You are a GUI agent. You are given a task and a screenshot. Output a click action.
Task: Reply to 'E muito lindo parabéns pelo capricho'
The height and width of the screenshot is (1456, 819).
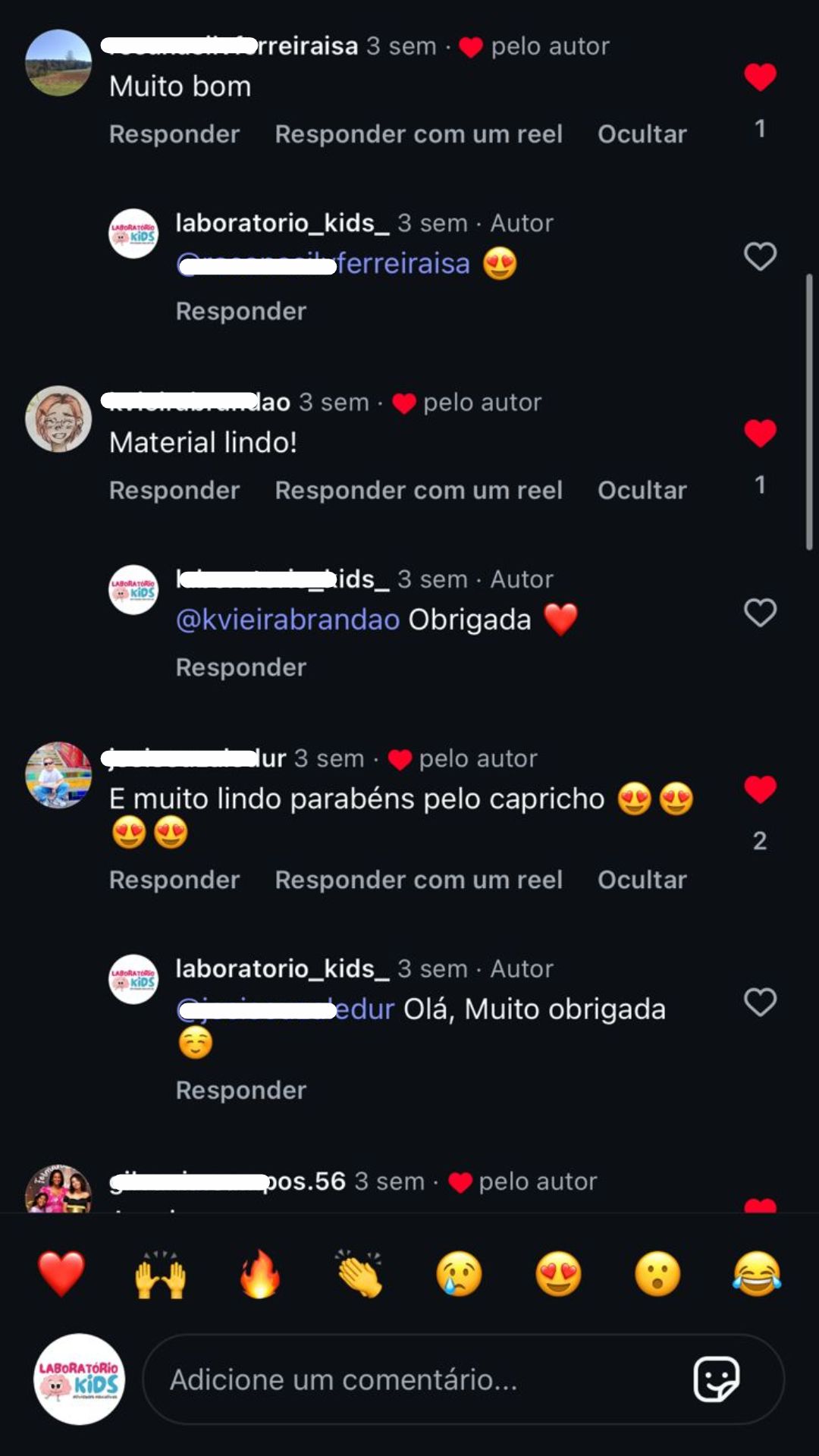(174, 880)
